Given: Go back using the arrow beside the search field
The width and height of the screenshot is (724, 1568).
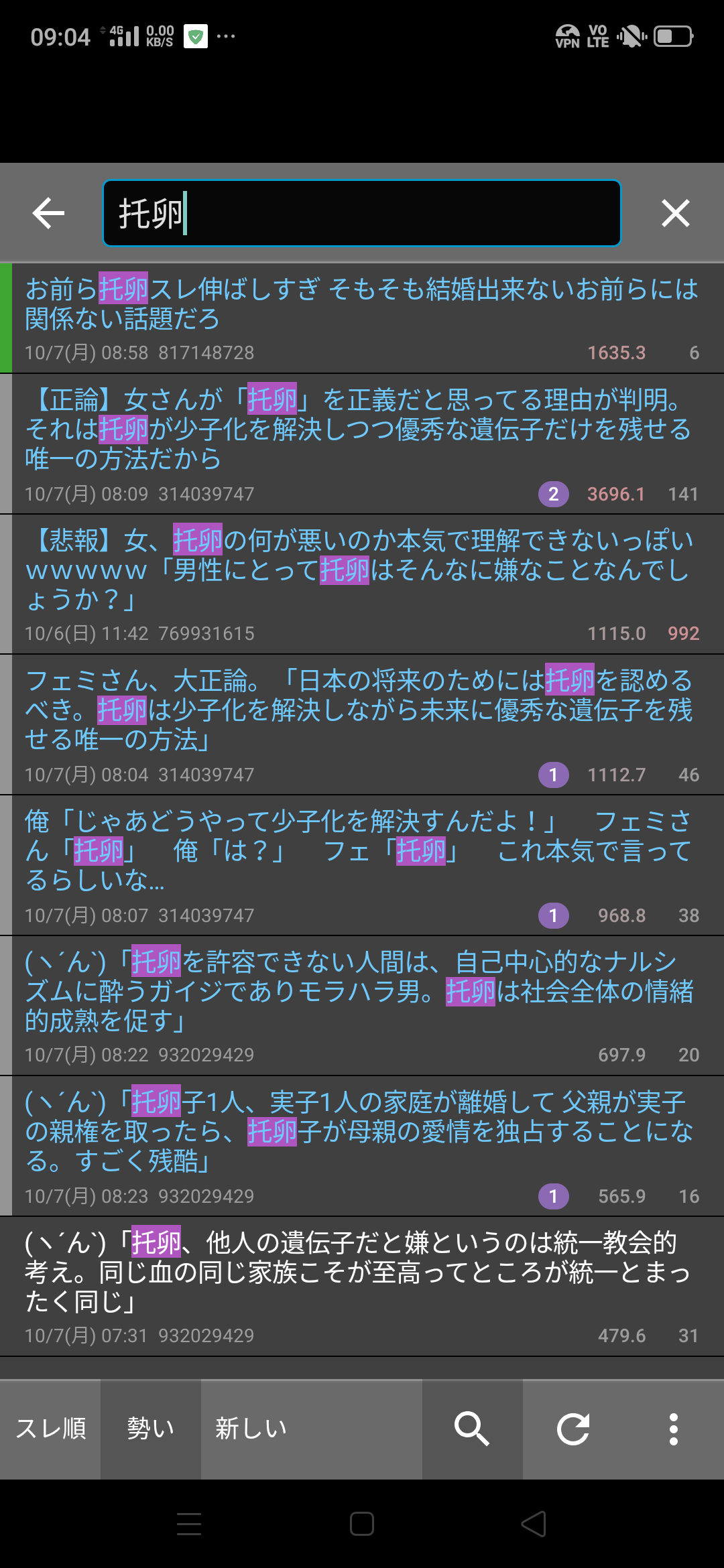Looking at the screenshot, I should (x=48, y=214).
